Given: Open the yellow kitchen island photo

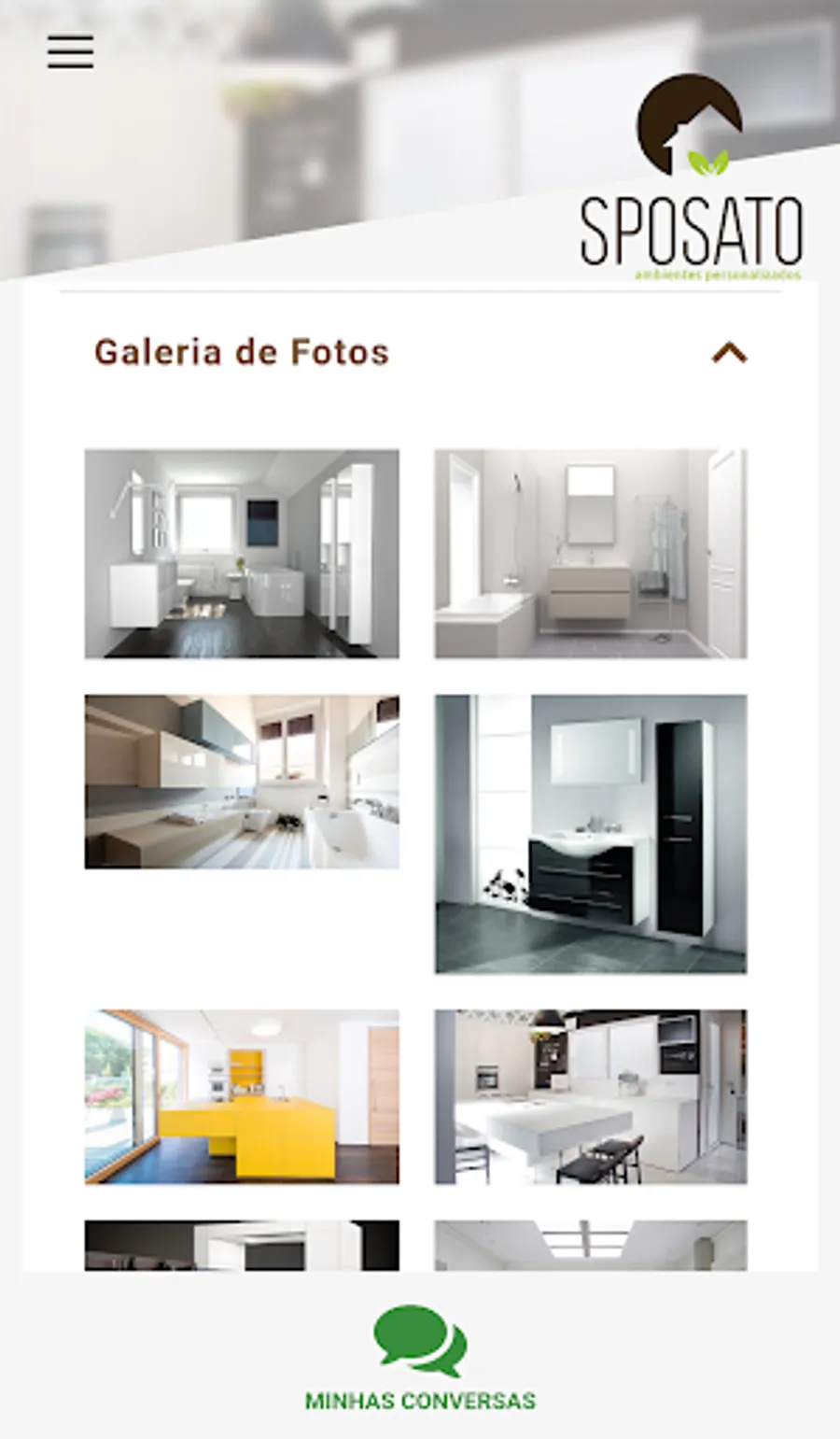Looking at the screenshot, I should [242, 1096].
